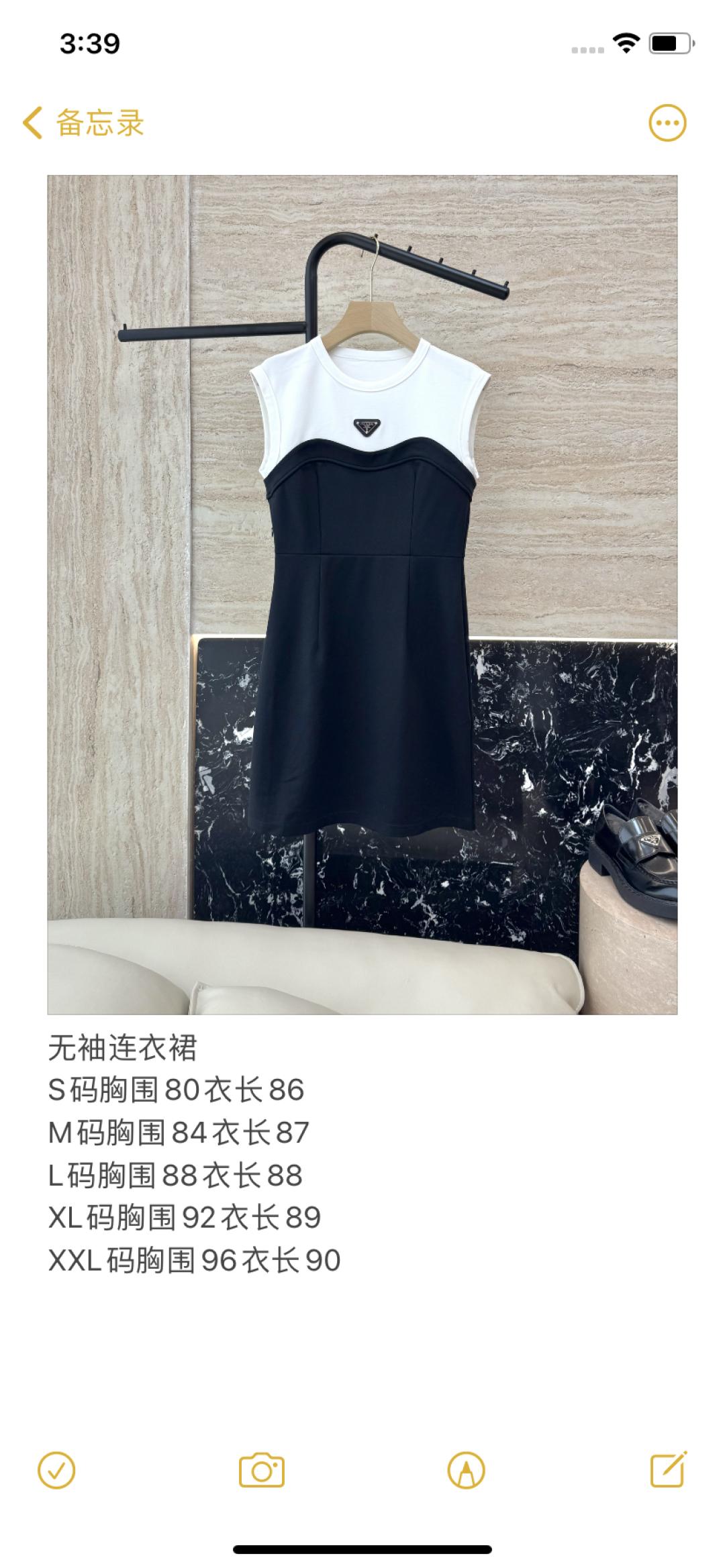Viewport: 725px width, 1568px height.
Task: Open the markup pen tool
Action: 466,1471
